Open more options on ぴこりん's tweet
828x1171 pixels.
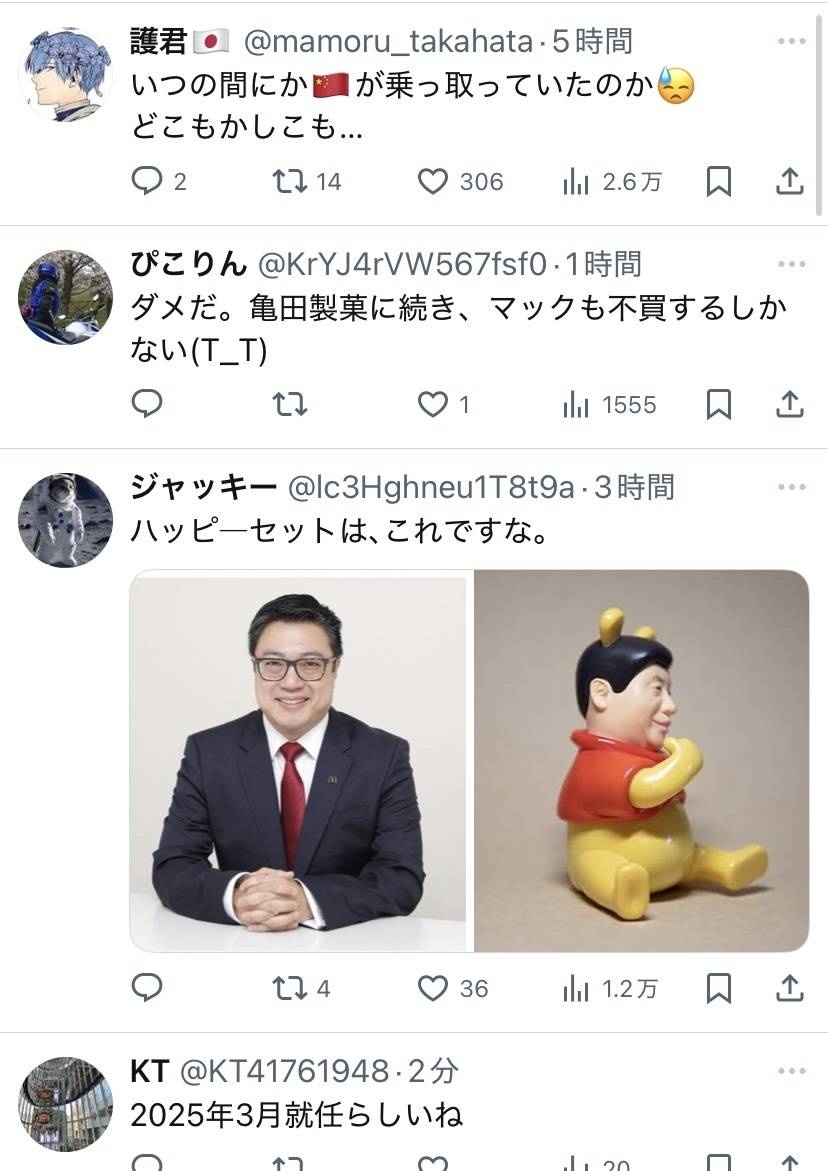(791, 264)
